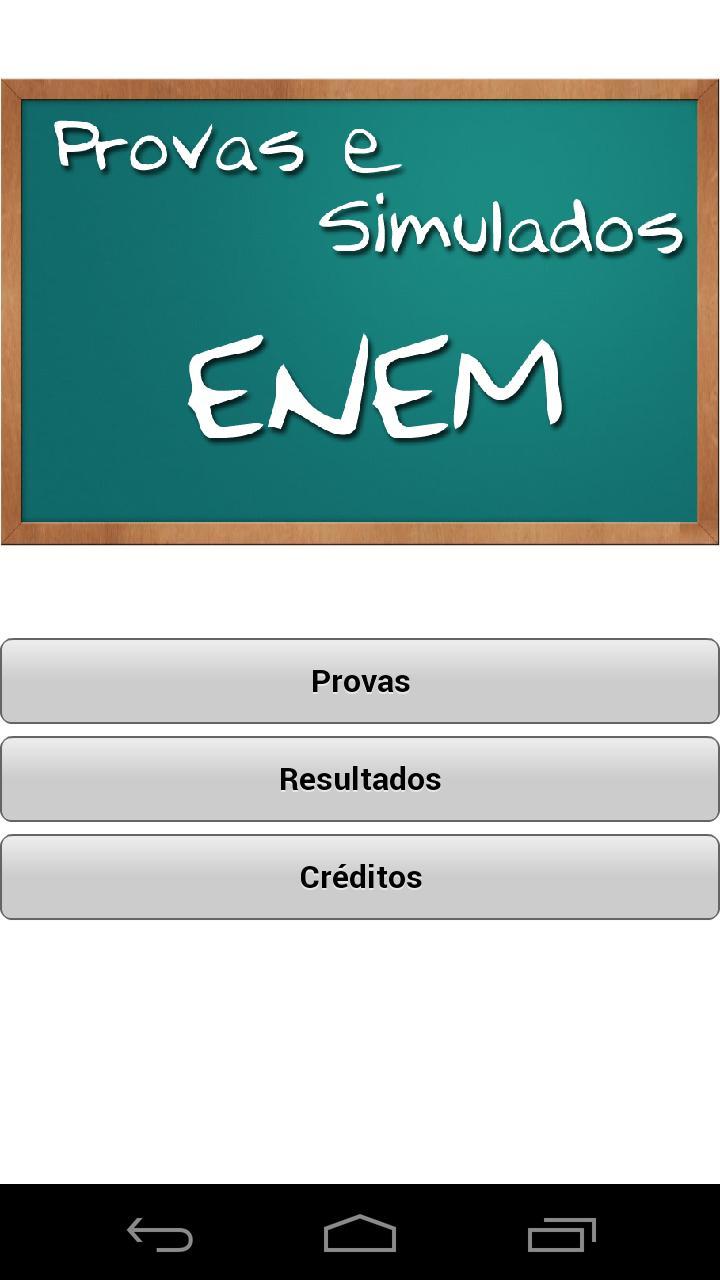Choose Créditos to see app credits
This screenshot has width=720, height=1280.
tap(360, 877)
